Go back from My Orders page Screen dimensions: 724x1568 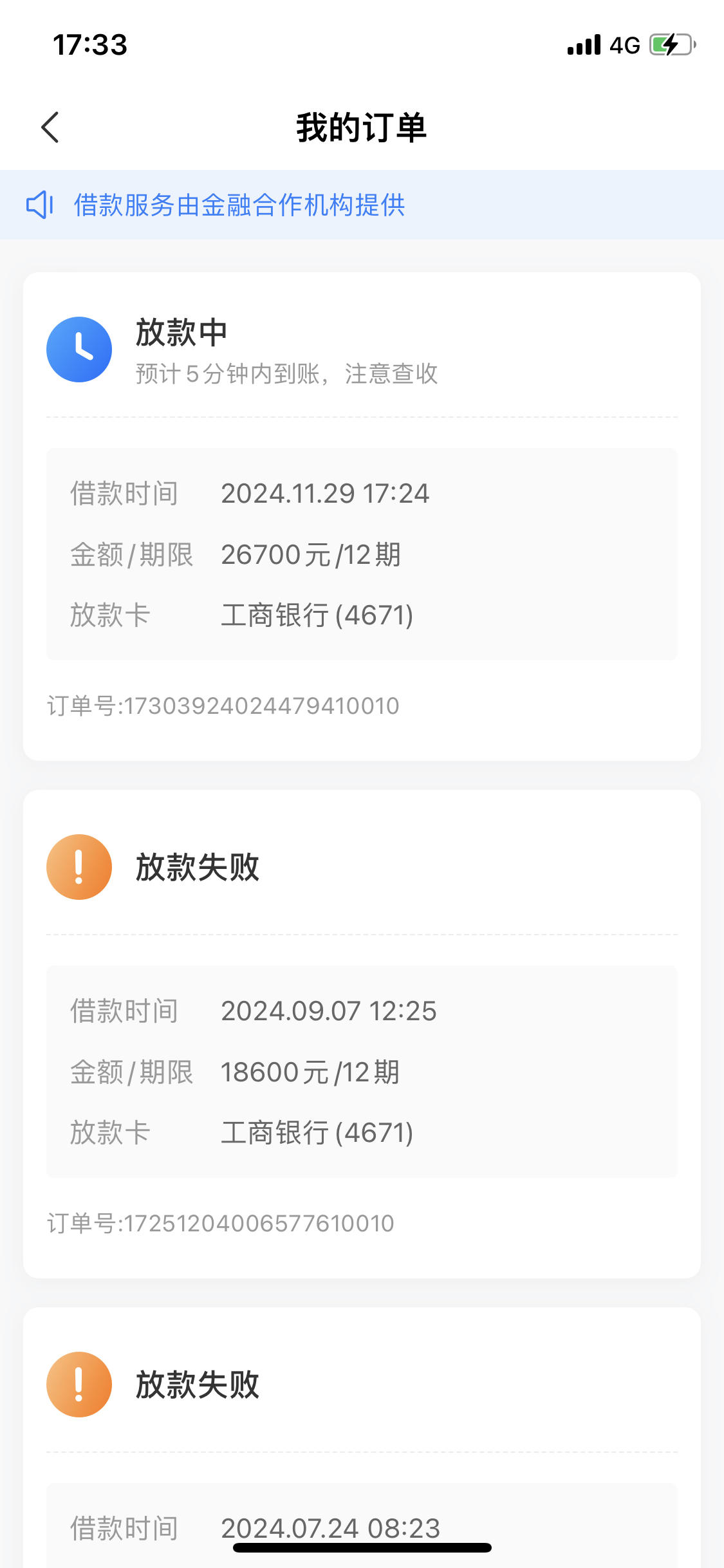pyautogui.click(x=50, y=127)
